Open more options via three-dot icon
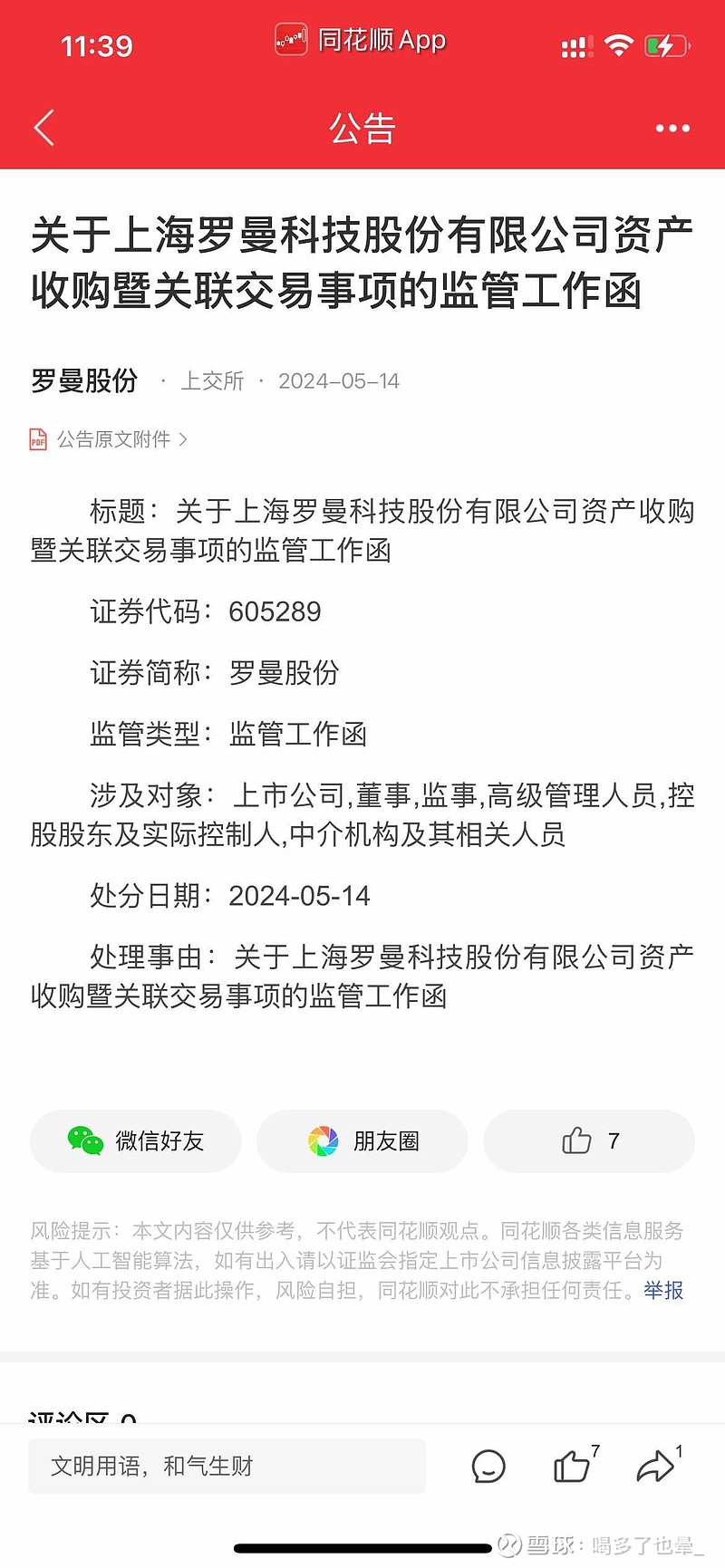 point(671,128)
